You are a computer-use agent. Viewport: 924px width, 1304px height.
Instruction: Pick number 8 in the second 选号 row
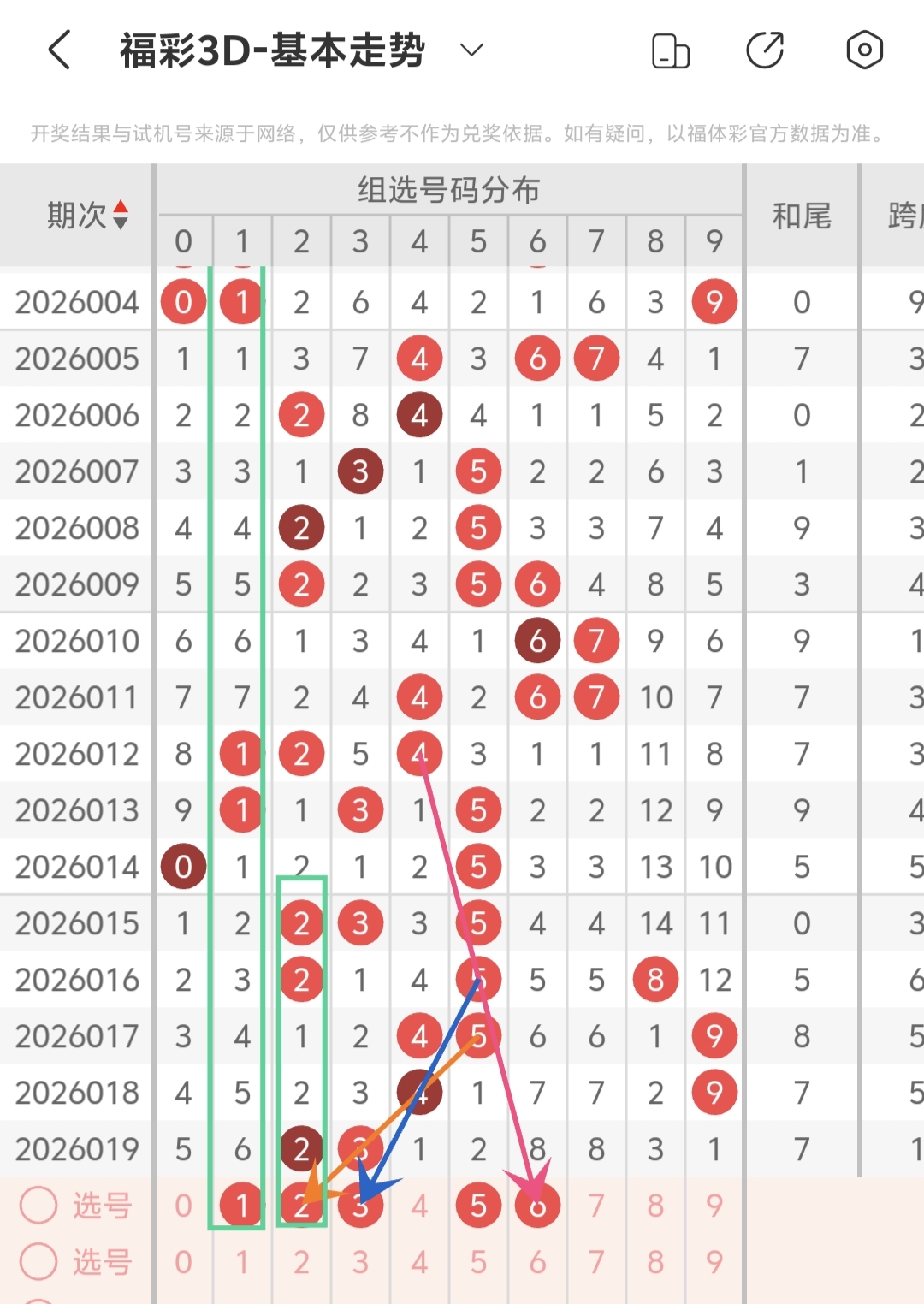pos(655,1262)
